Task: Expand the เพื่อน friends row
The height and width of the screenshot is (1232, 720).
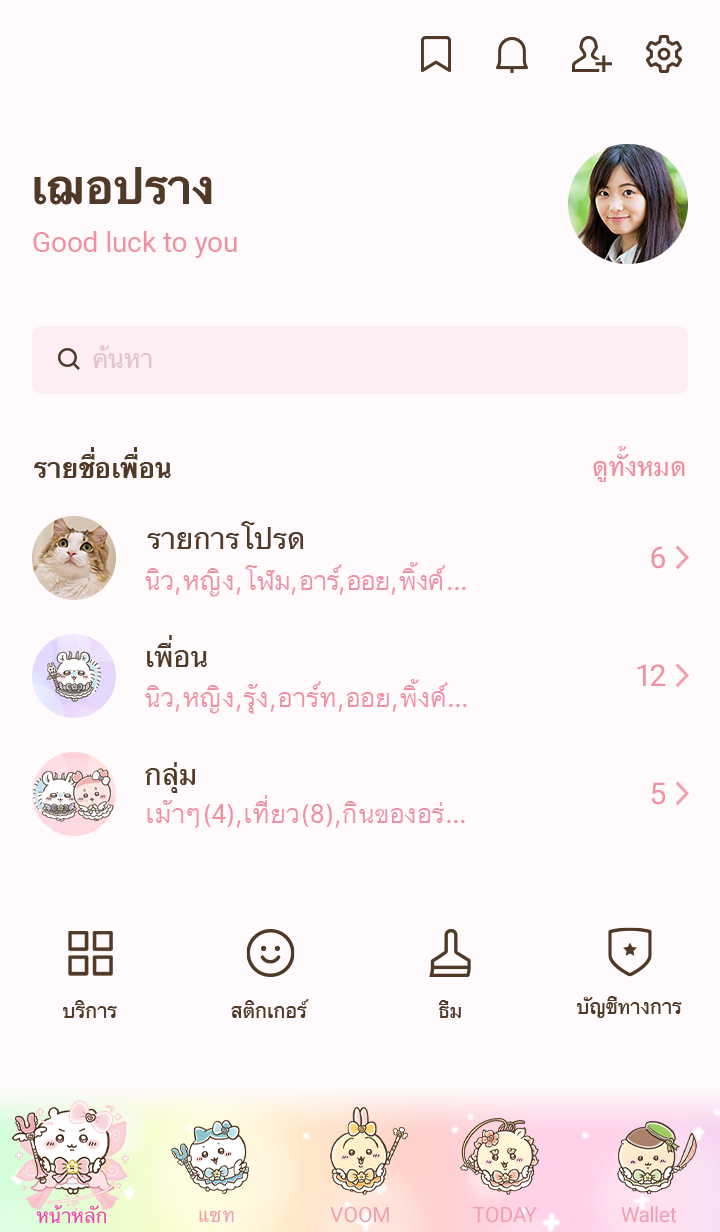Action: tap(360, 676)
